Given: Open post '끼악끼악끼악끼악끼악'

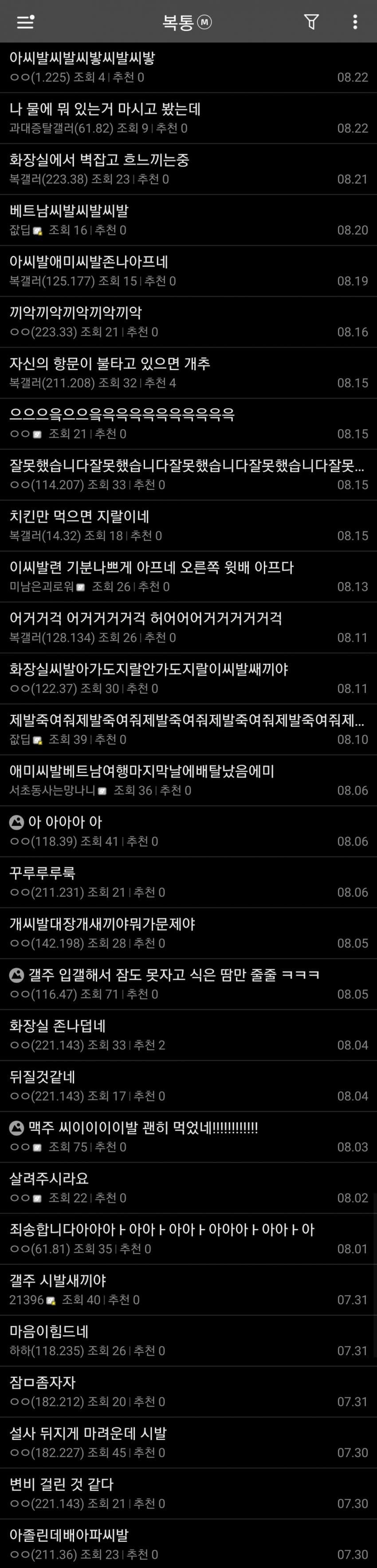Looking at the screenshot, I should (x=75, y=313).
